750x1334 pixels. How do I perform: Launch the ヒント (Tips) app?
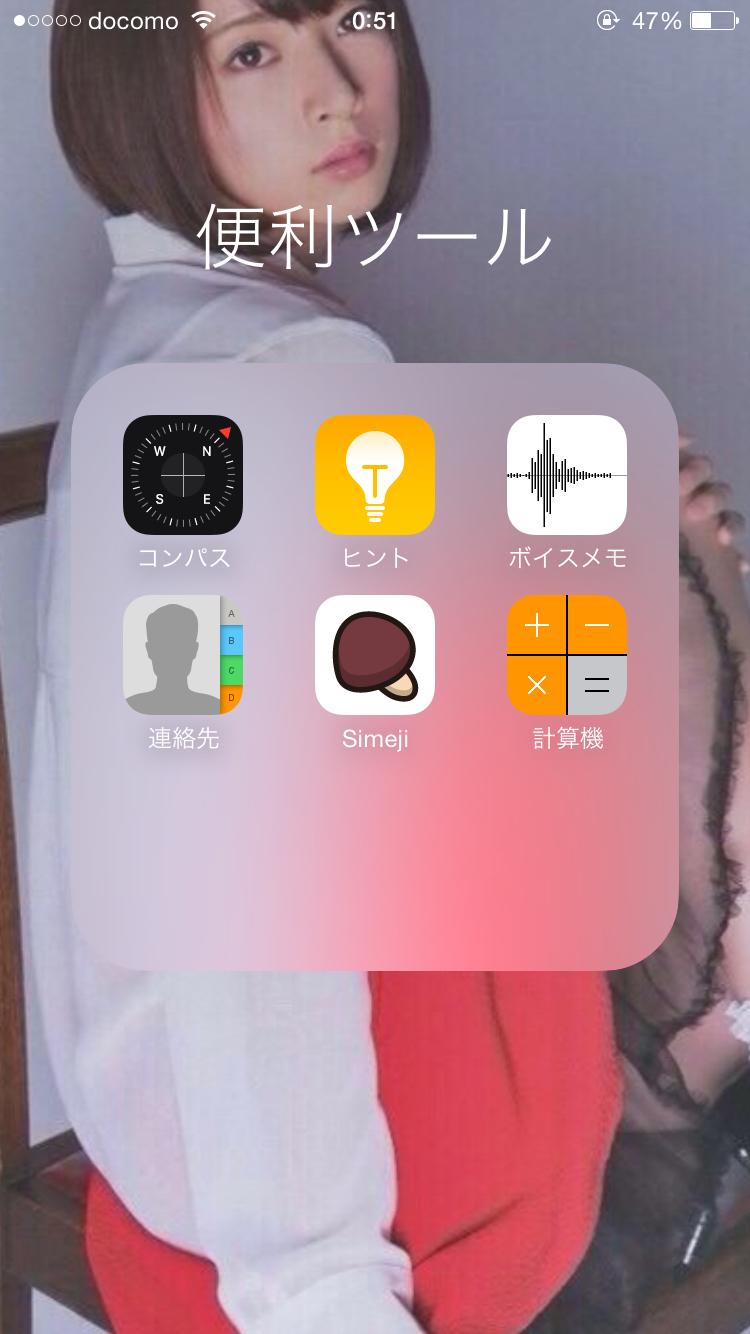coord(375,475)
